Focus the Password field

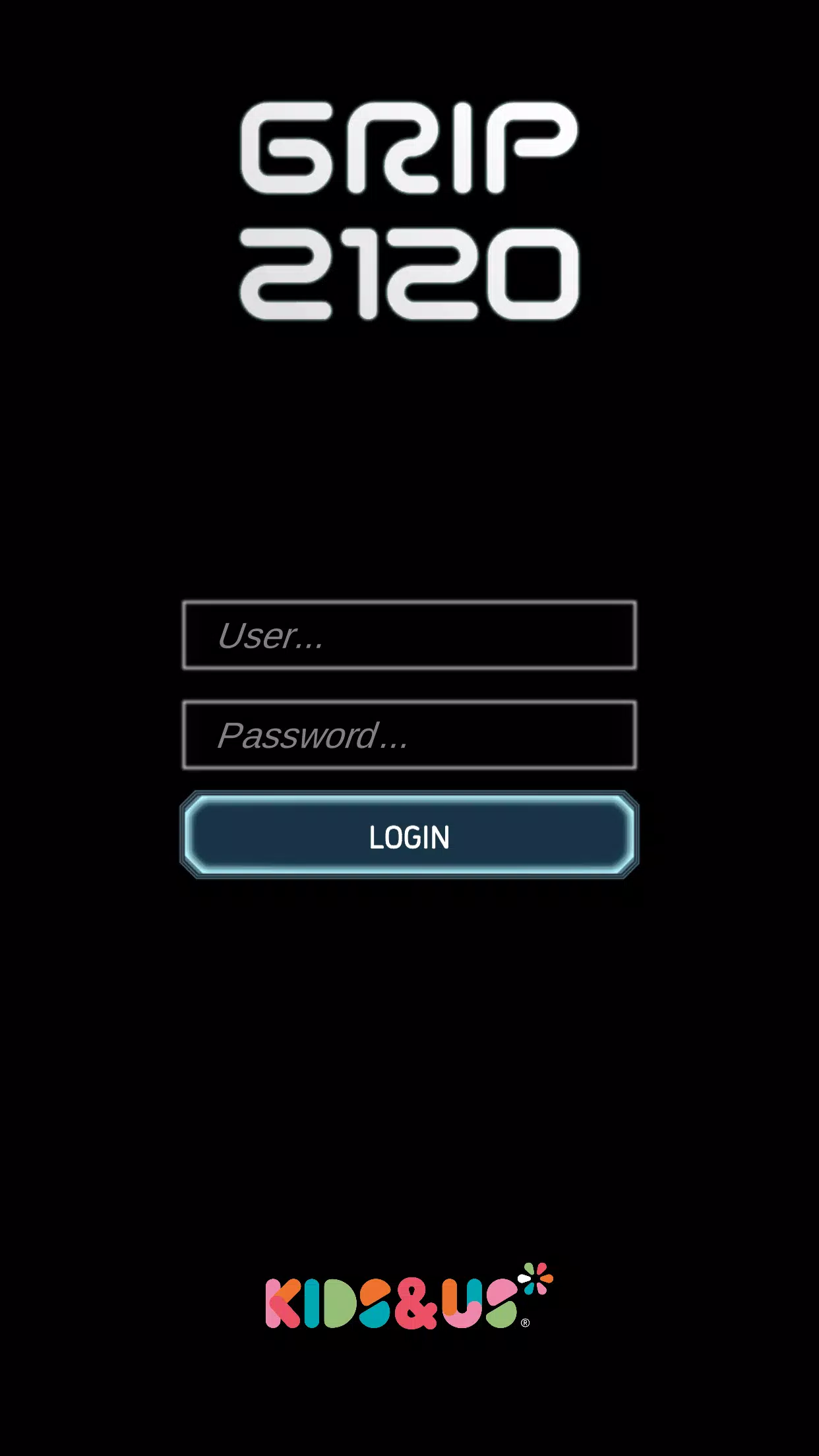(x=409, y=735)
